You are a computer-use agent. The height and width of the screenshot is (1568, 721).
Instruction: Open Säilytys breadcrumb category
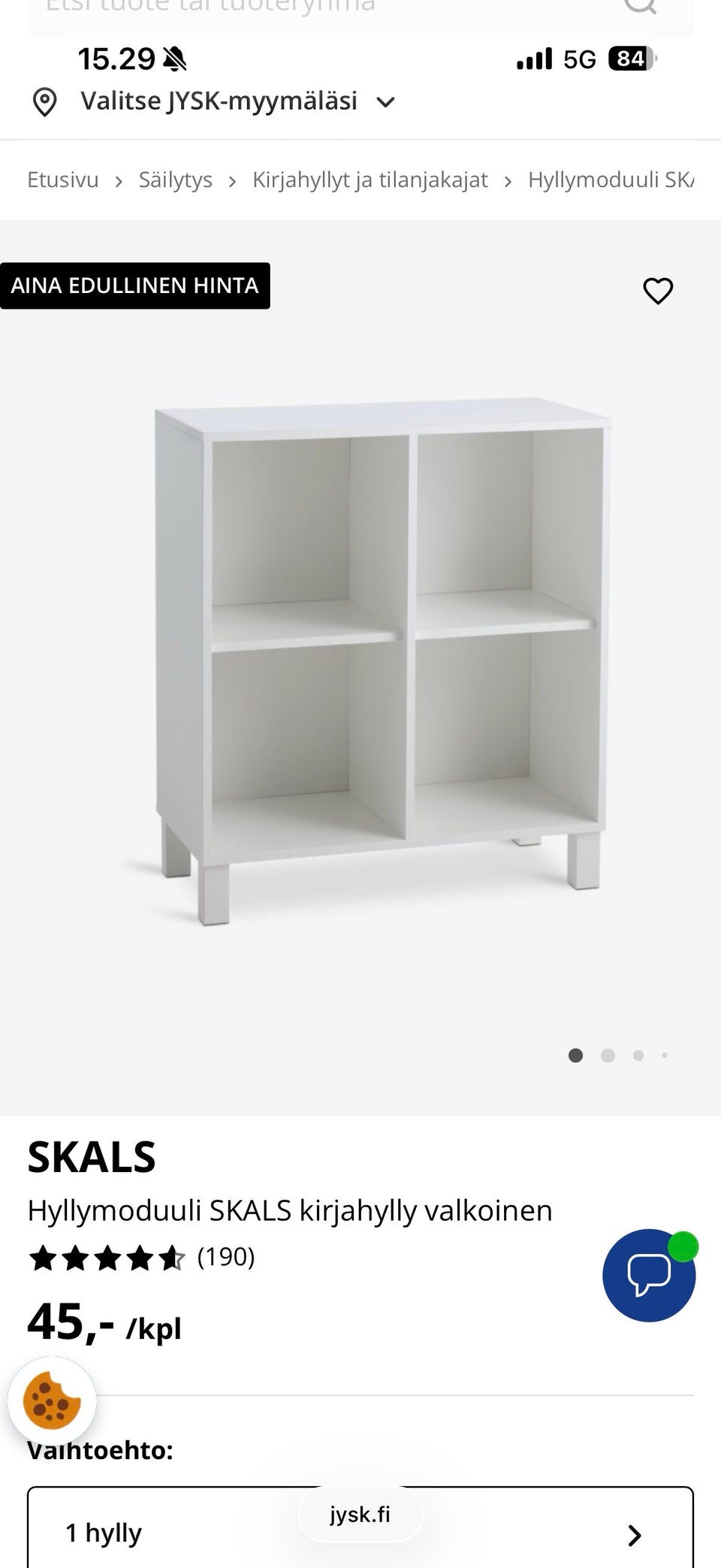pyautogui.click(x=175, y=180)
